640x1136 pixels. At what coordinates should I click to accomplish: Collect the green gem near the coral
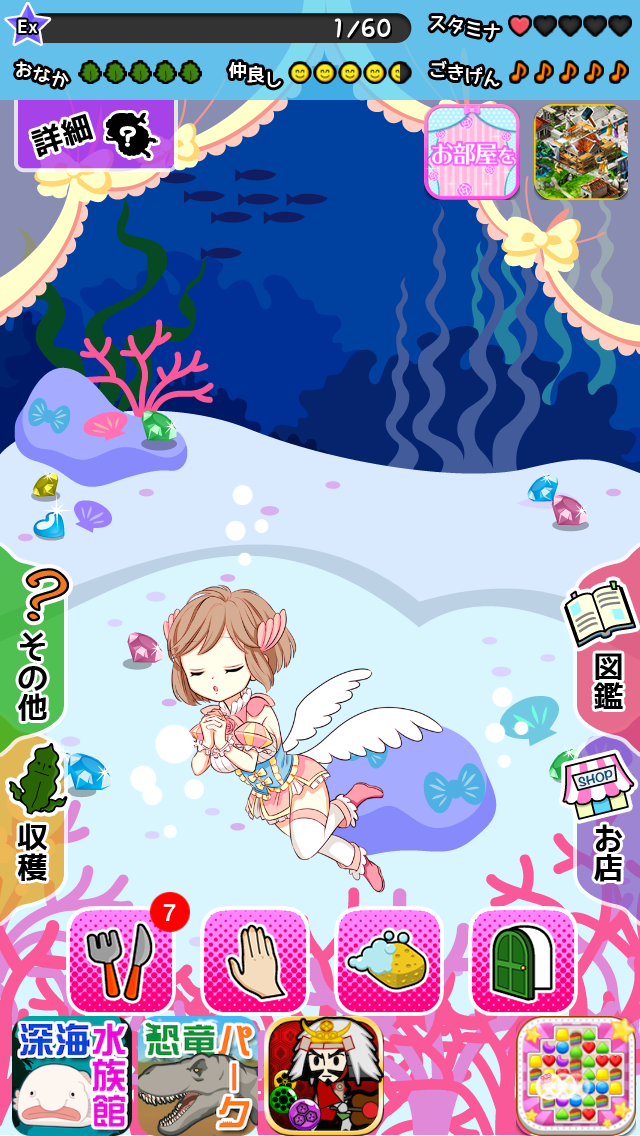click(157, 427)
